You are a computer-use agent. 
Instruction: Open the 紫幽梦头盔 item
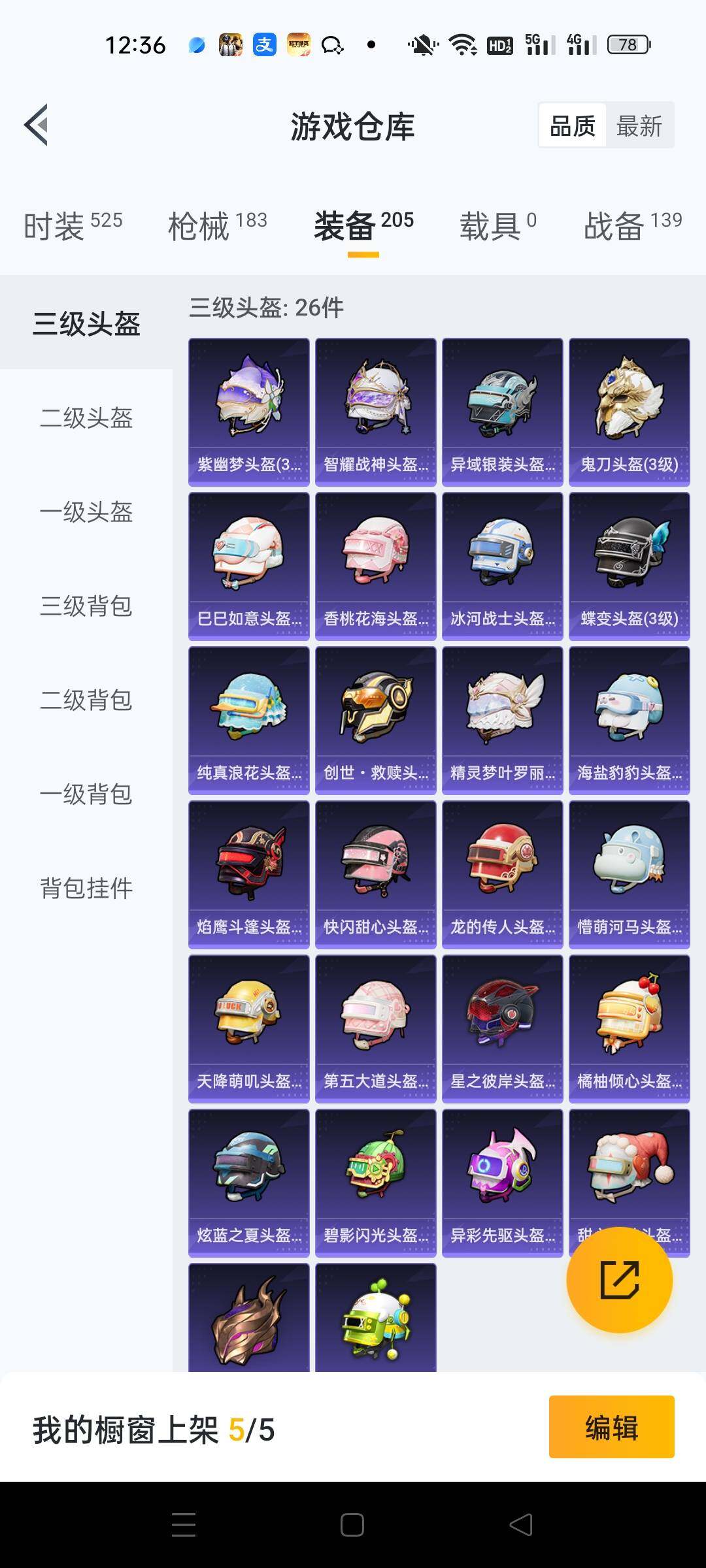pos(249,412)
